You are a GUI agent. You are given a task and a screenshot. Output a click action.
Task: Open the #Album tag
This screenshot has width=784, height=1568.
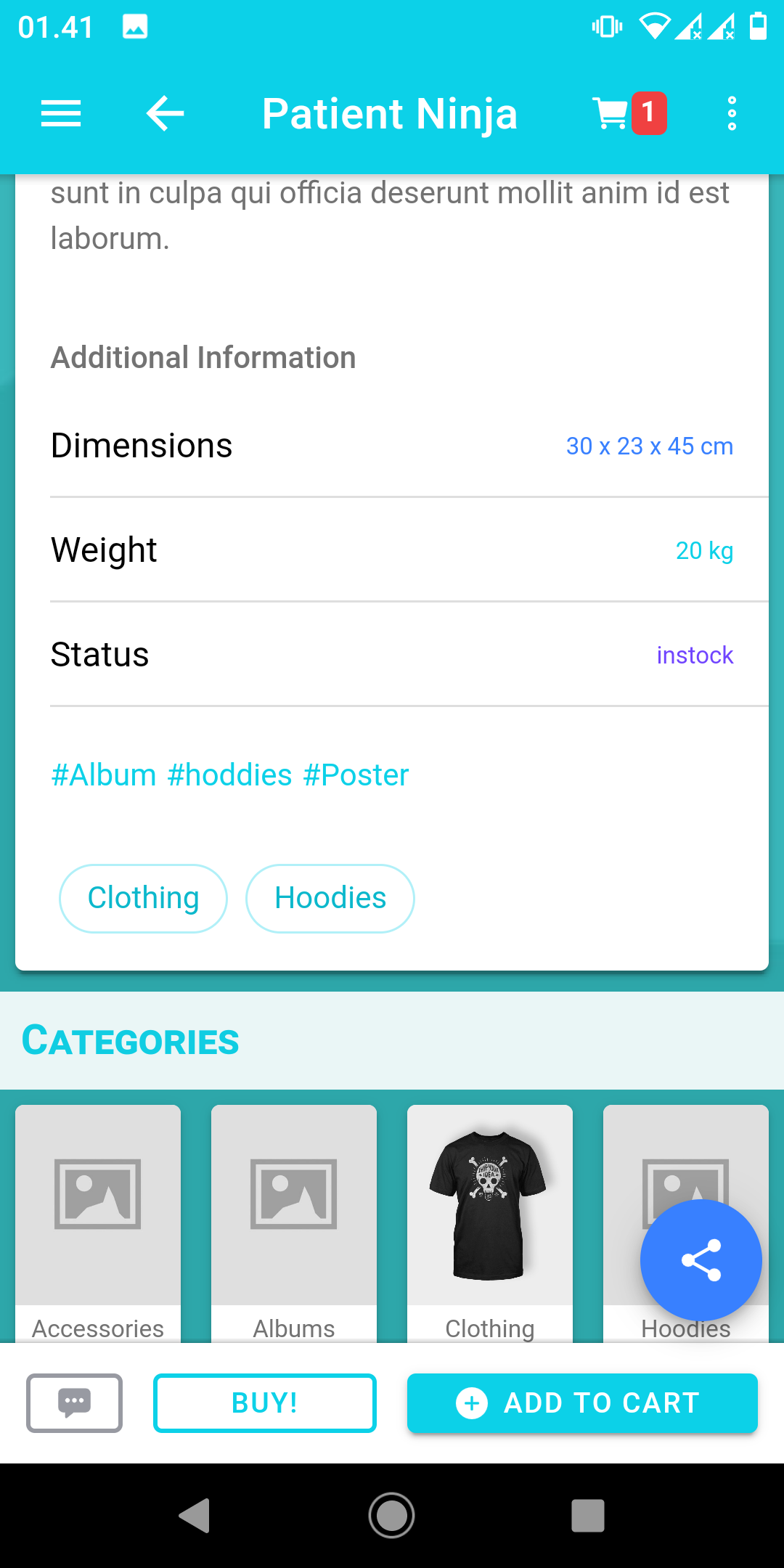(104, 775)
